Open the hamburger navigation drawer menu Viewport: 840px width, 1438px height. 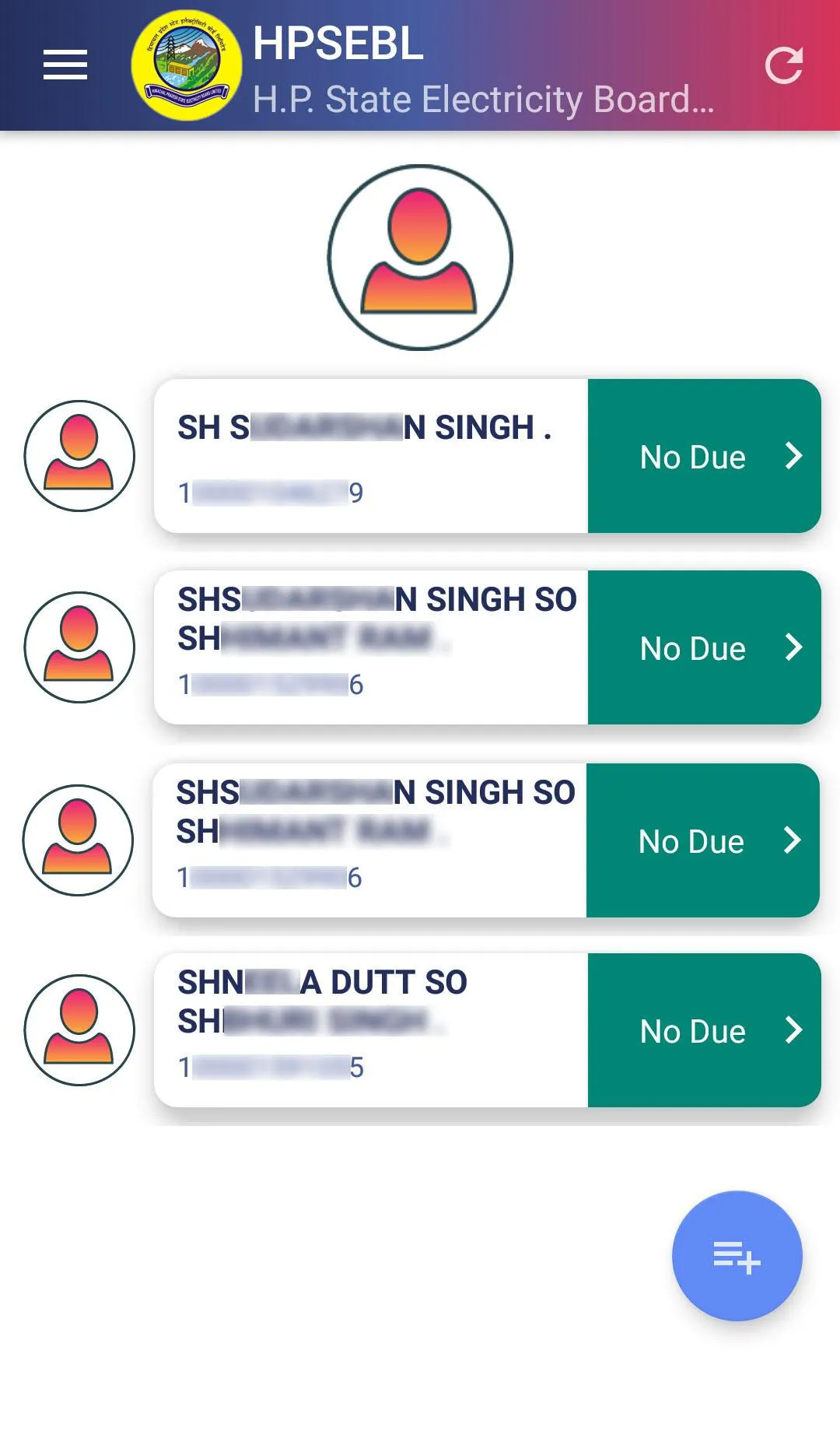pyautogui.click(x=65, y=65)
